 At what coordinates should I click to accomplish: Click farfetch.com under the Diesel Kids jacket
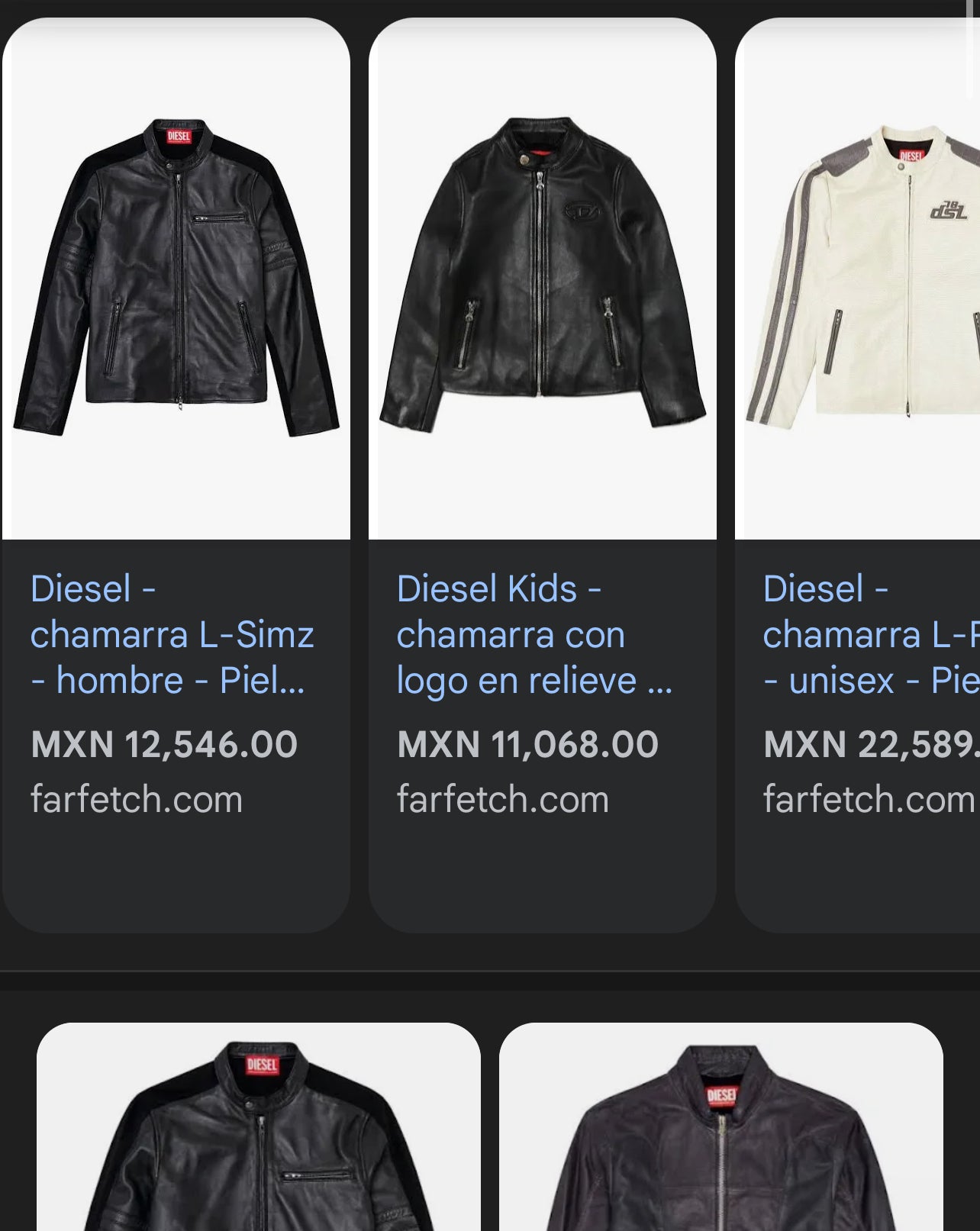pos(502,798)
